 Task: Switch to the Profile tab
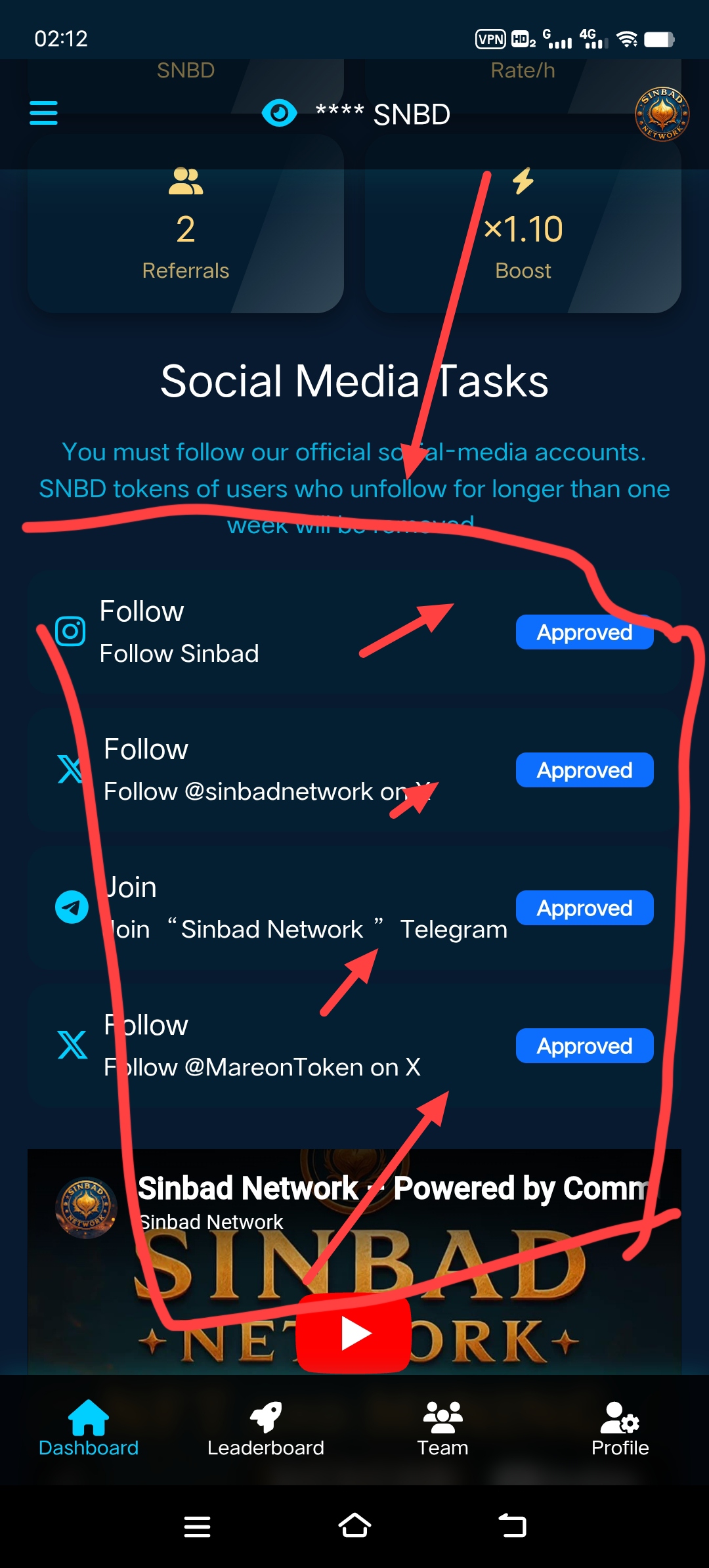pos(620,1429)
